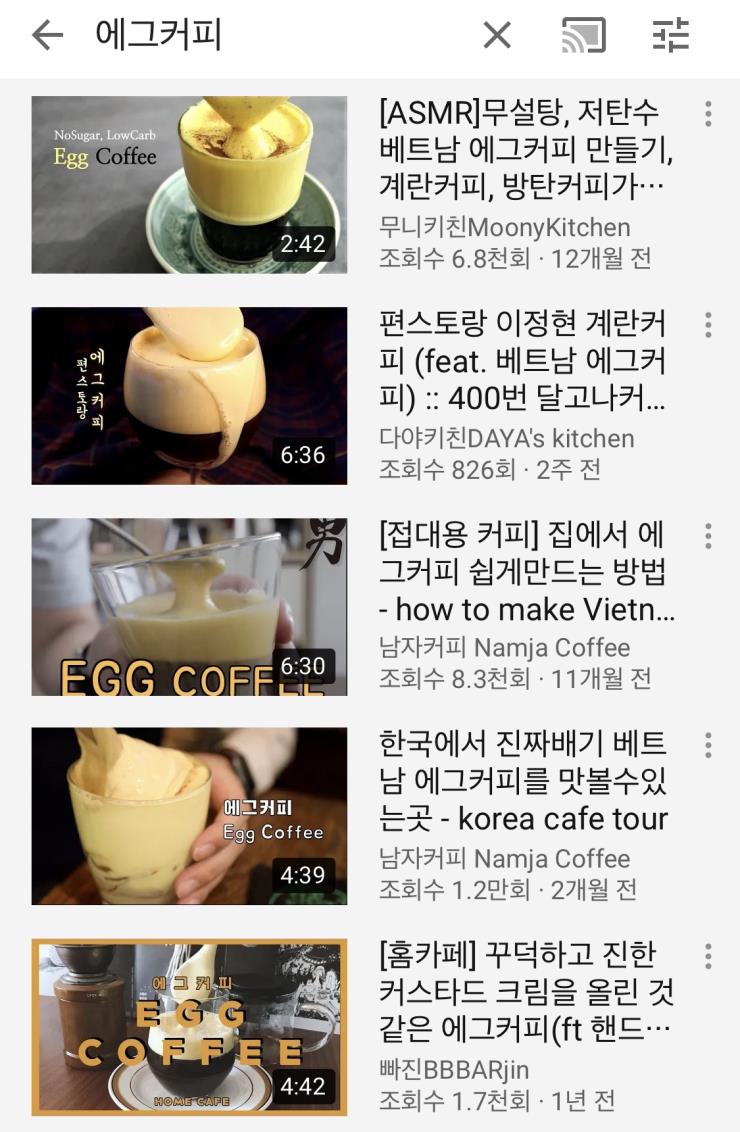Open options for the 빠진BBBARjin video
The image size is (740, 1132).
point(708,956)
